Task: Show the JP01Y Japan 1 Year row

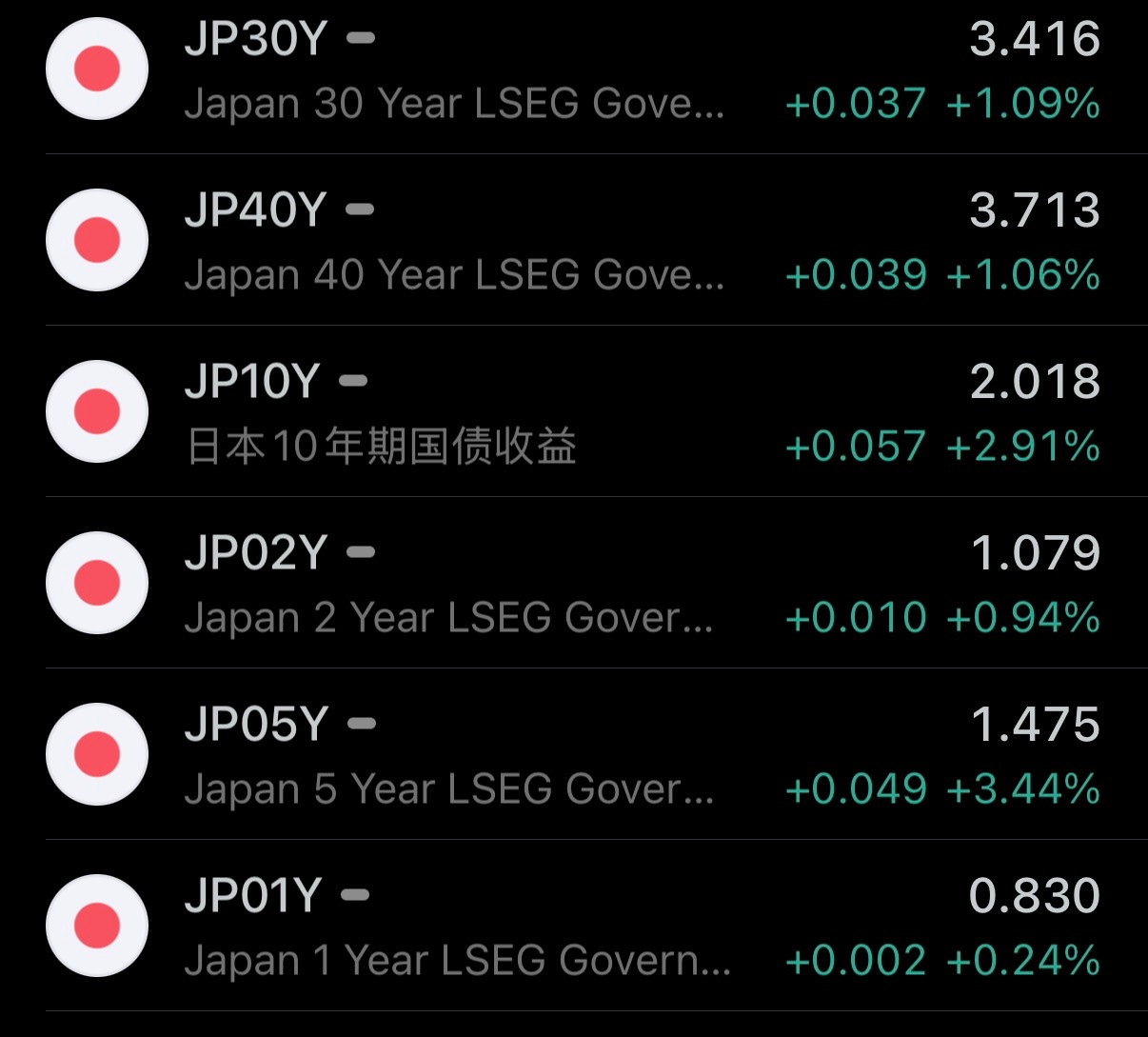Action: click(574, 927)
